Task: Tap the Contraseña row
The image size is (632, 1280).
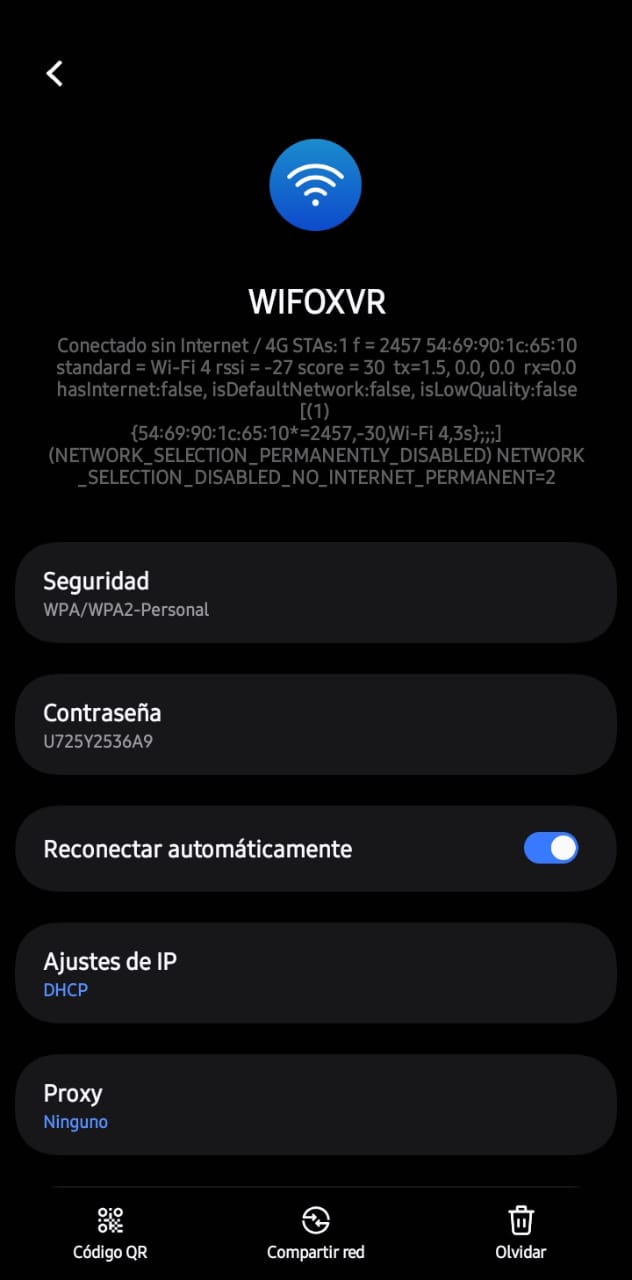Action: 316,725
